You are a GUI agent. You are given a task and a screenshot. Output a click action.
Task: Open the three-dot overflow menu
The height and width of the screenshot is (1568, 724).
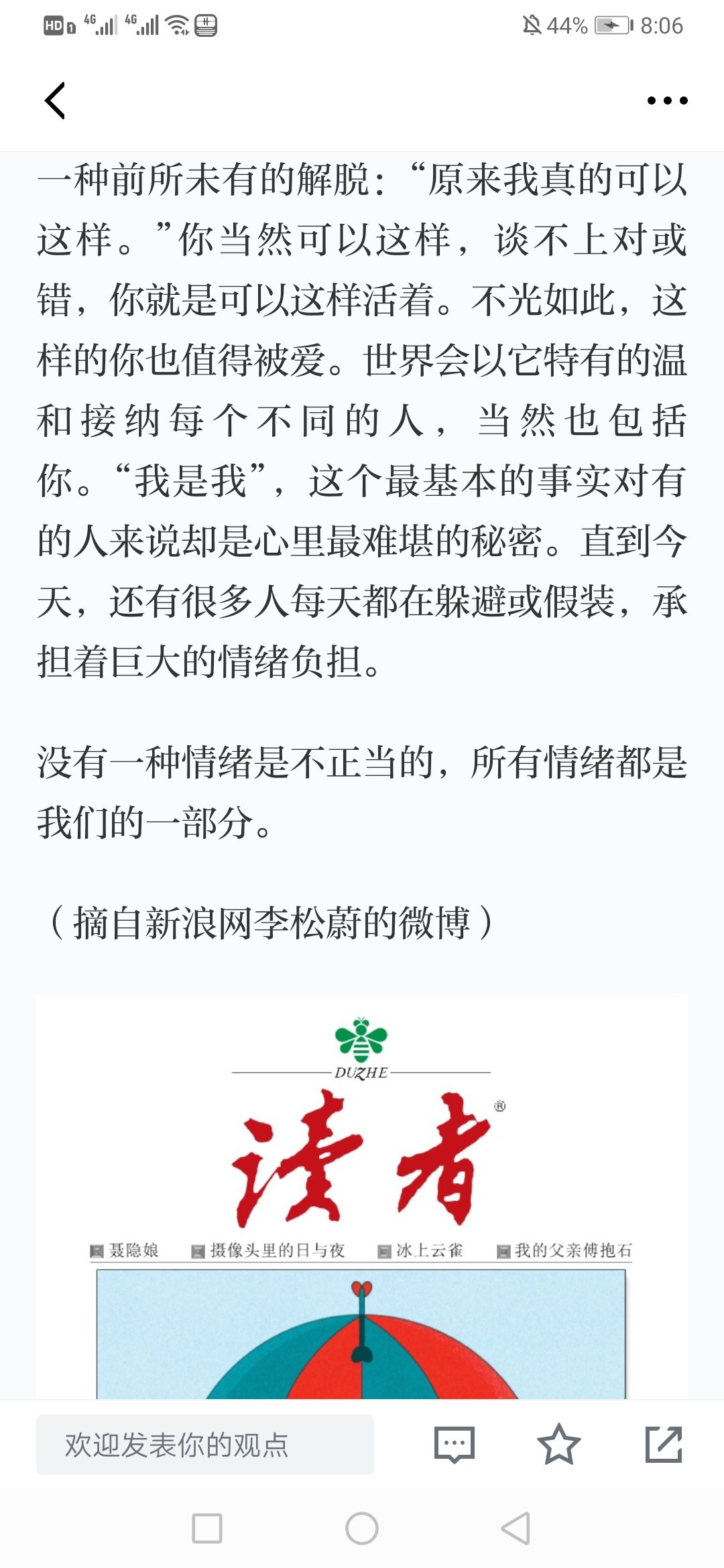click(667, 101)
